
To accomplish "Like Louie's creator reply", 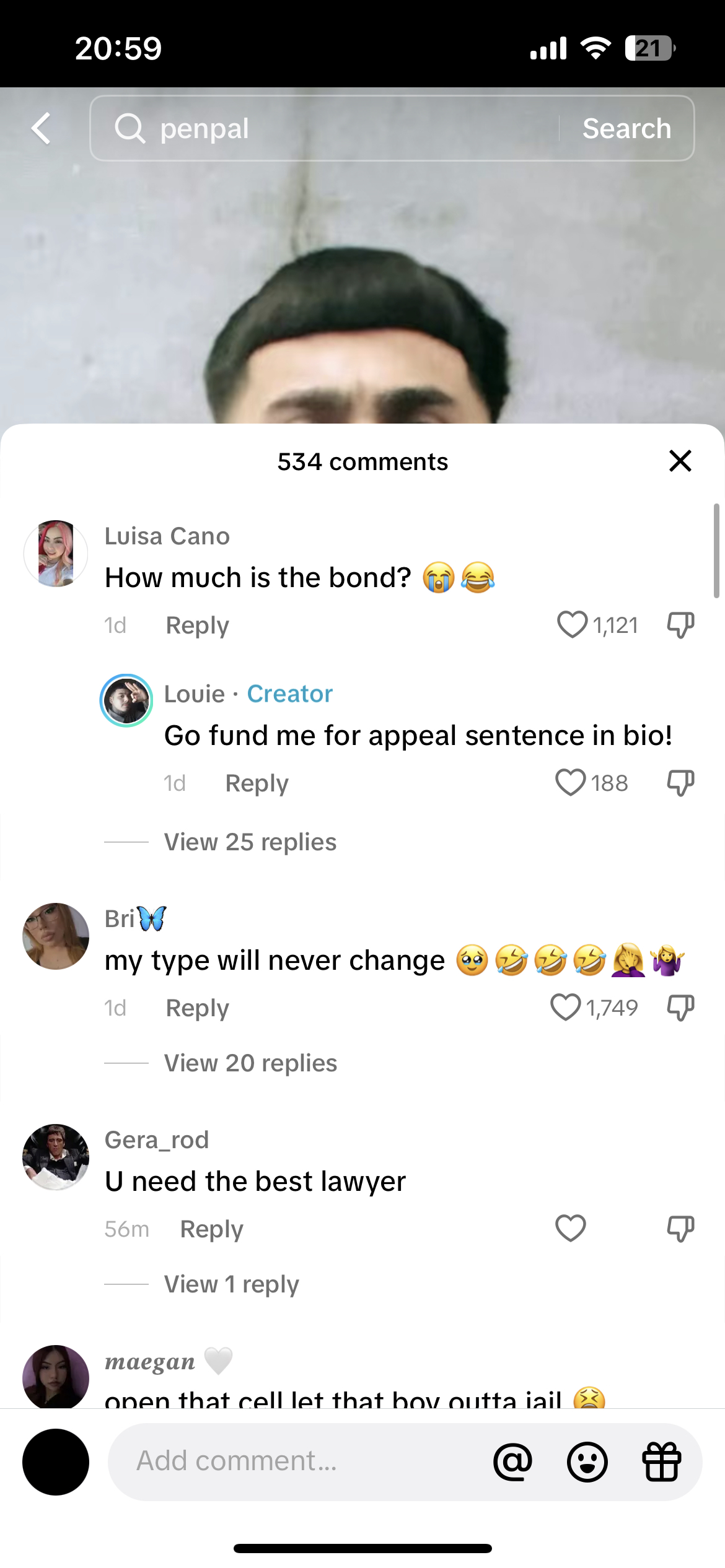I will click(x=570, y=782).
